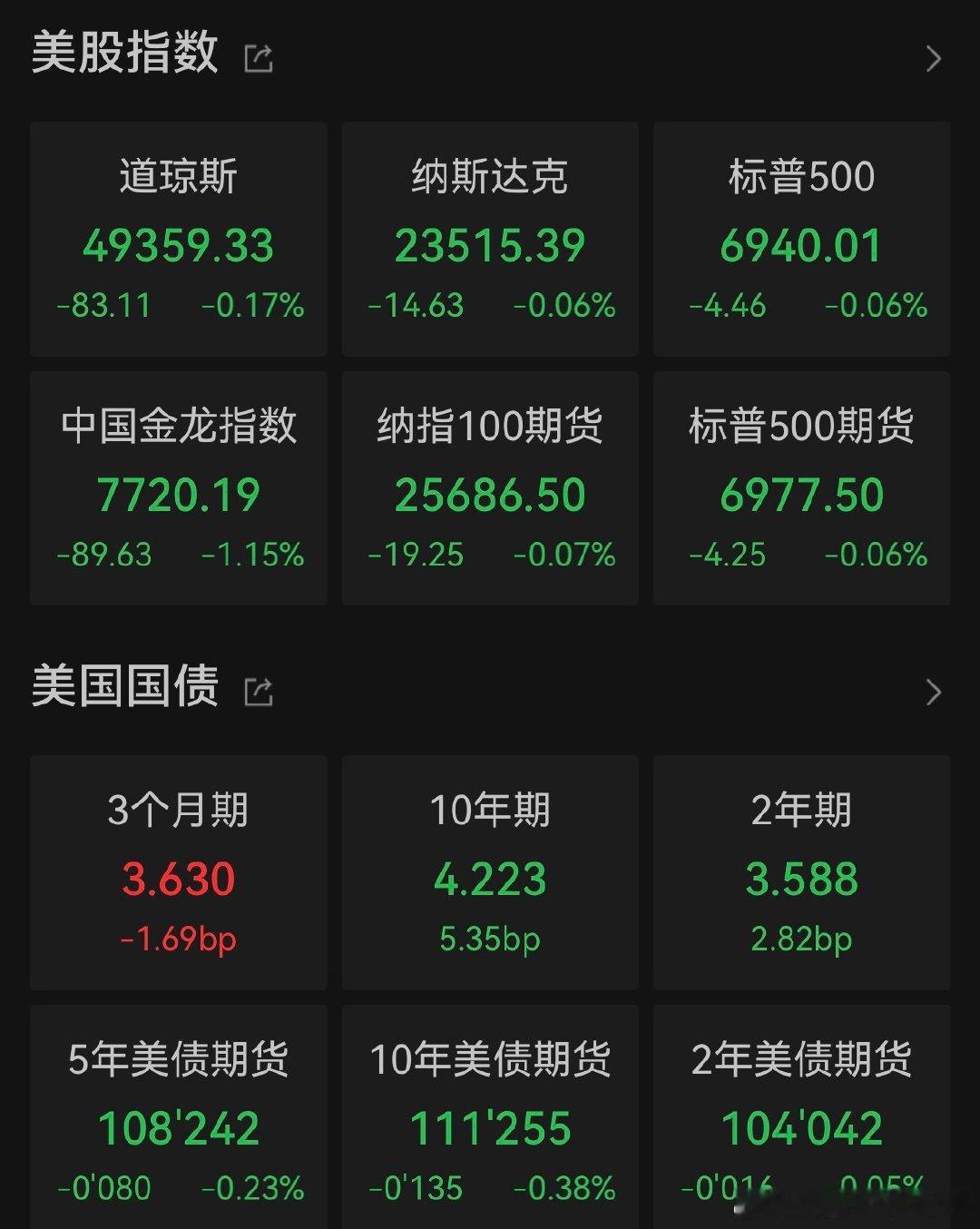Expand 美国国债 with its arrow
Image resolution: width=980 pixels, height=1229 pixels.
(933, 693)
